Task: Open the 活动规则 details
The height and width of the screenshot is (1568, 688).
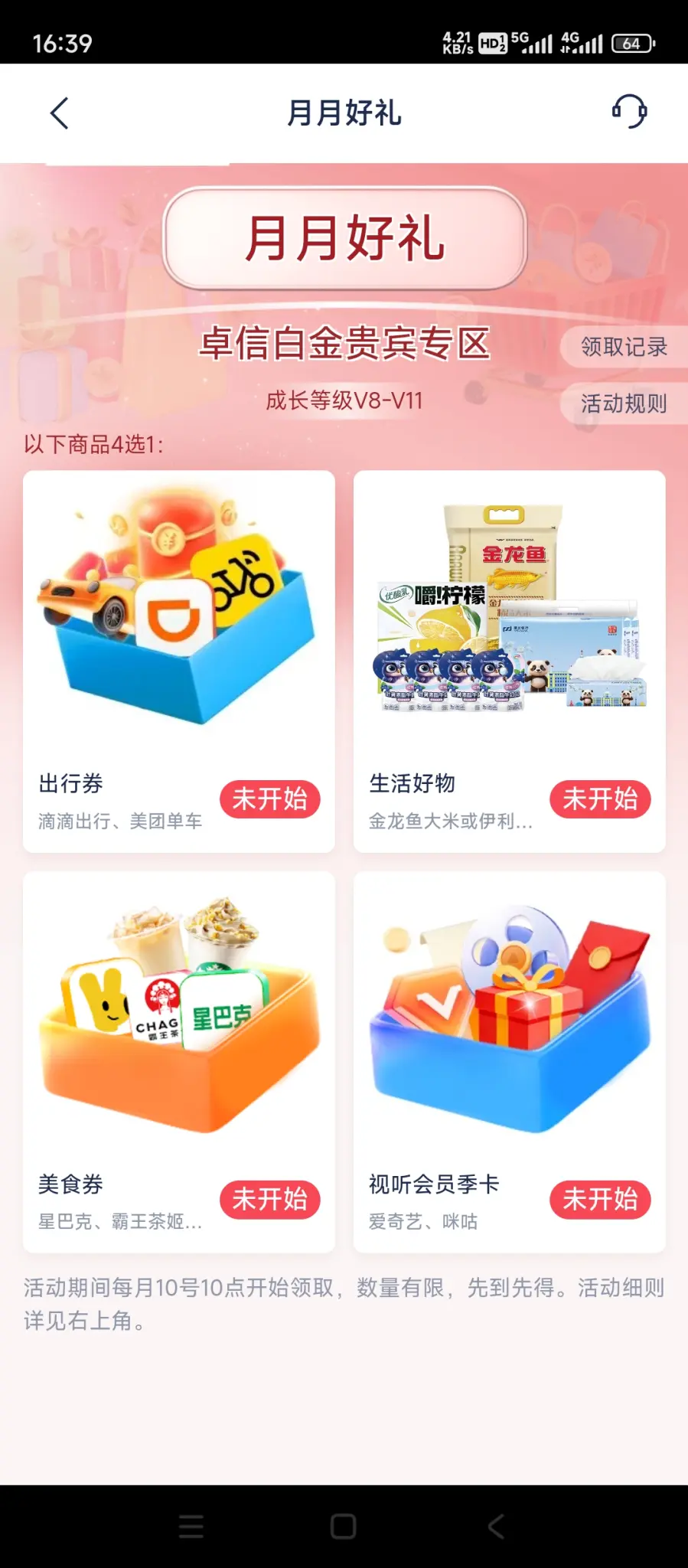Action: pos(624,401)
